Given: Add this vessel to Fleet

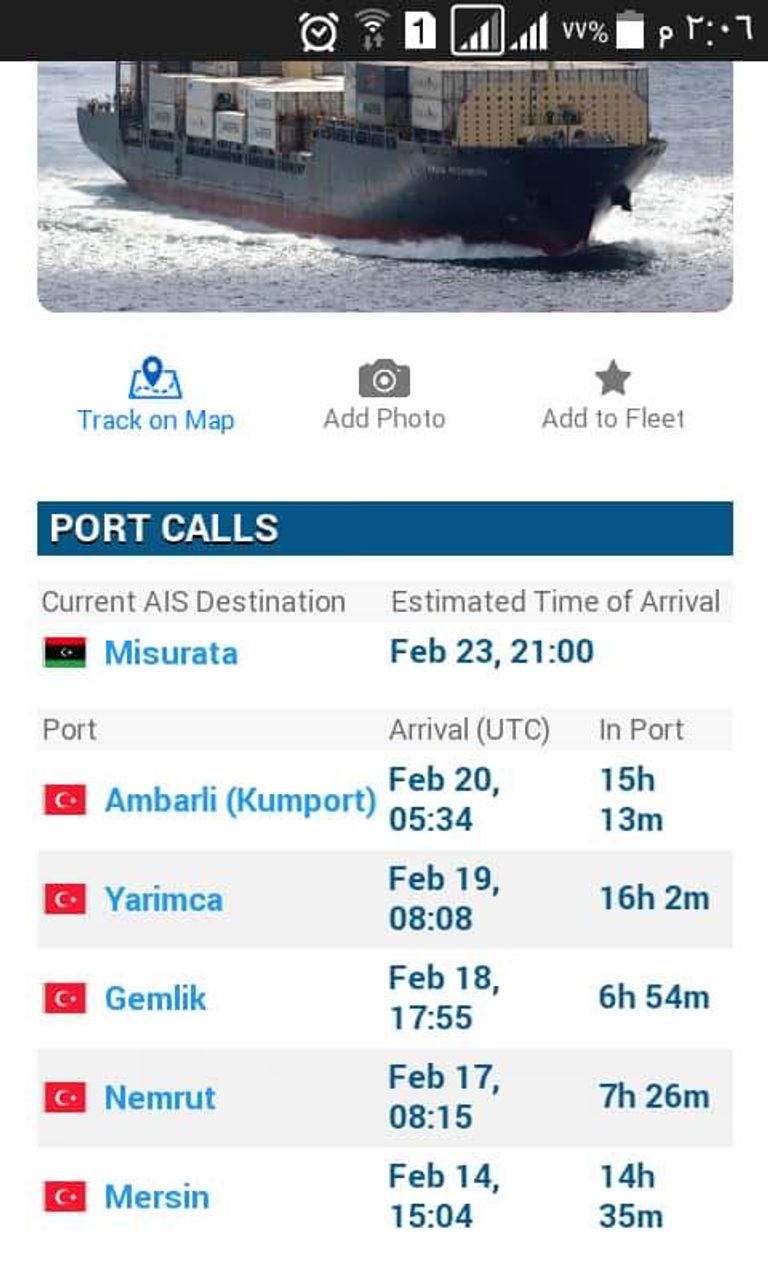Looking at the screenshot, I should [612, 396].
